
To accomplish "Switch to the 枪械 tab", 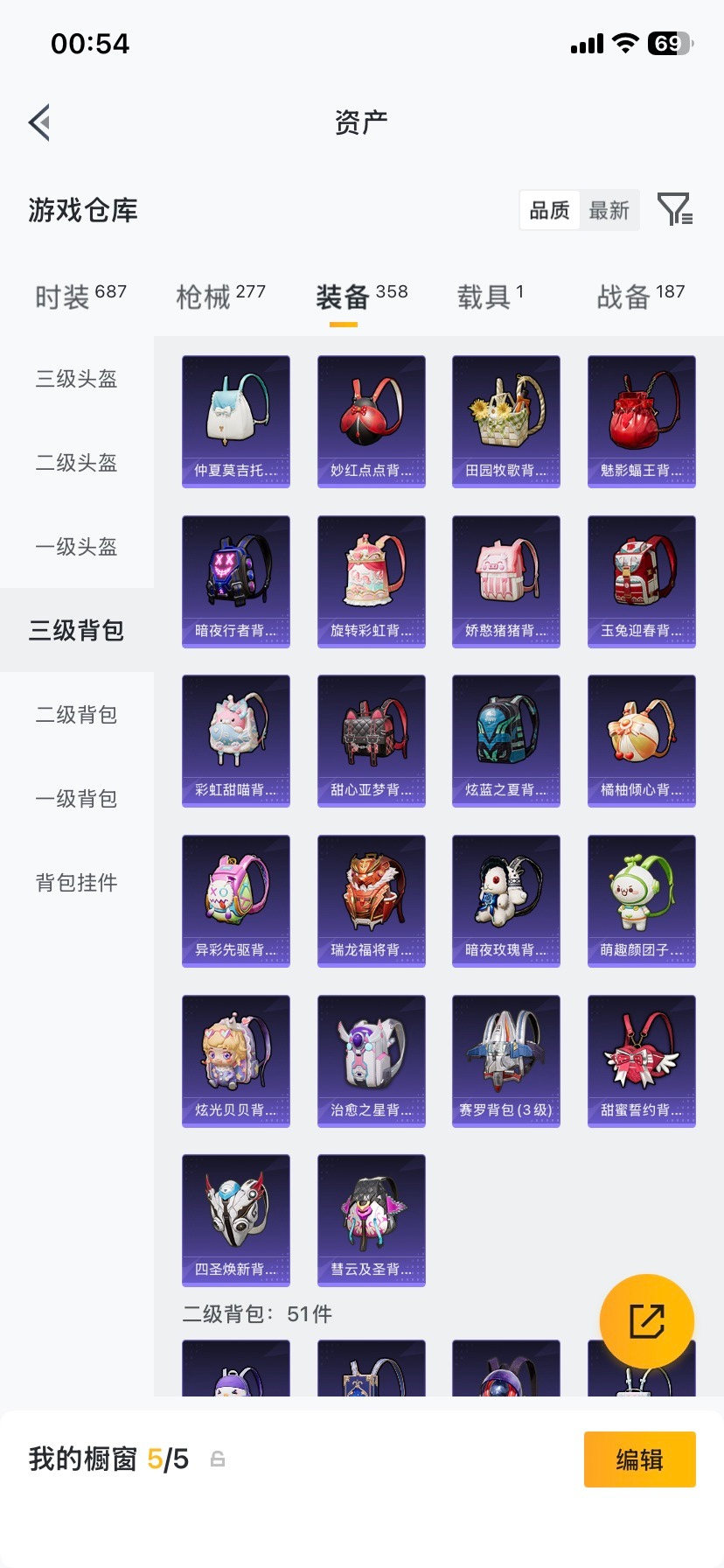I will pos(220,297).
